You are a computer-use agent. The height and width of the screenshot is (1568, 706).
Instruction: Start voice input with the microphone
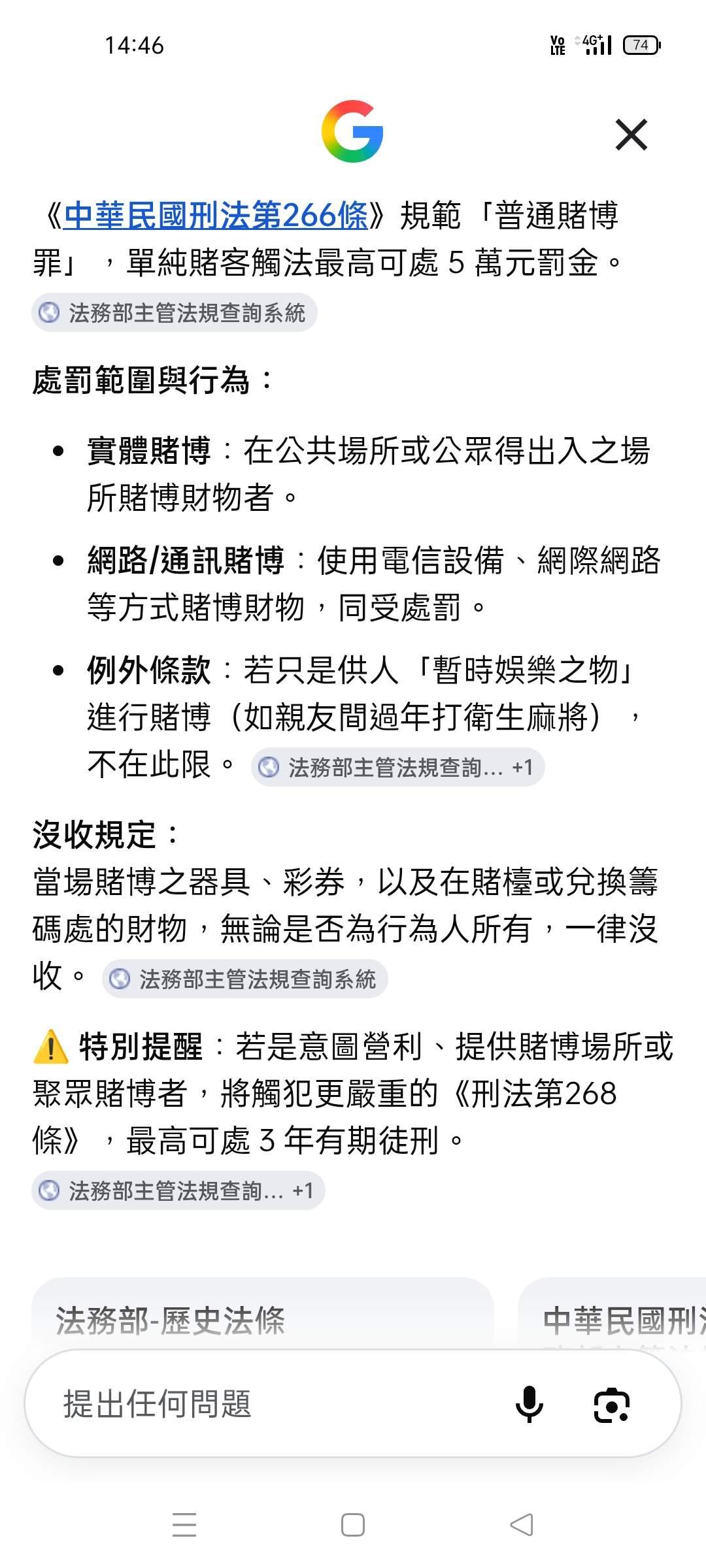pos(529,1404)
